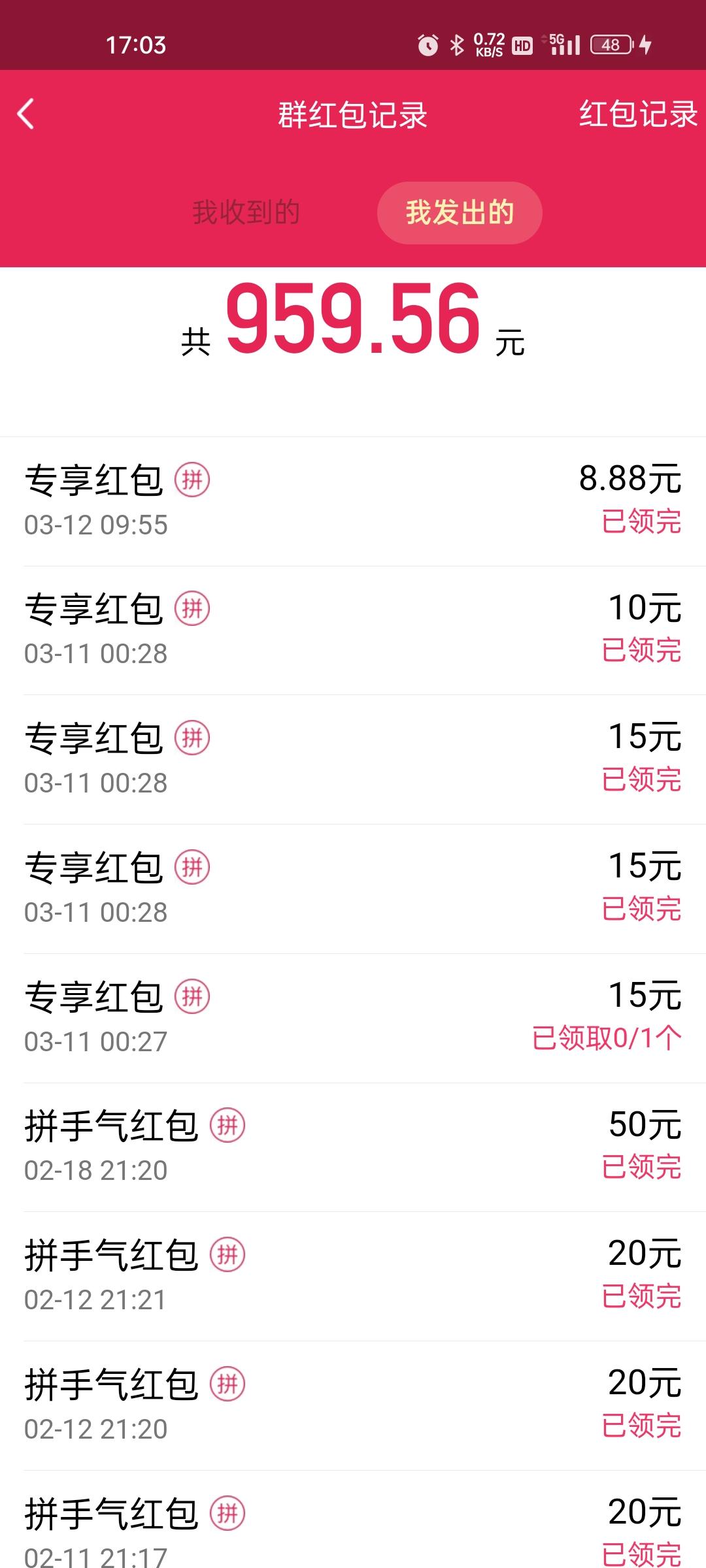The width and height of the screenshot is (706, 1568).
Task: View the 拼手气红包 from 02-11 21:17
Action: coord(353,1520)
